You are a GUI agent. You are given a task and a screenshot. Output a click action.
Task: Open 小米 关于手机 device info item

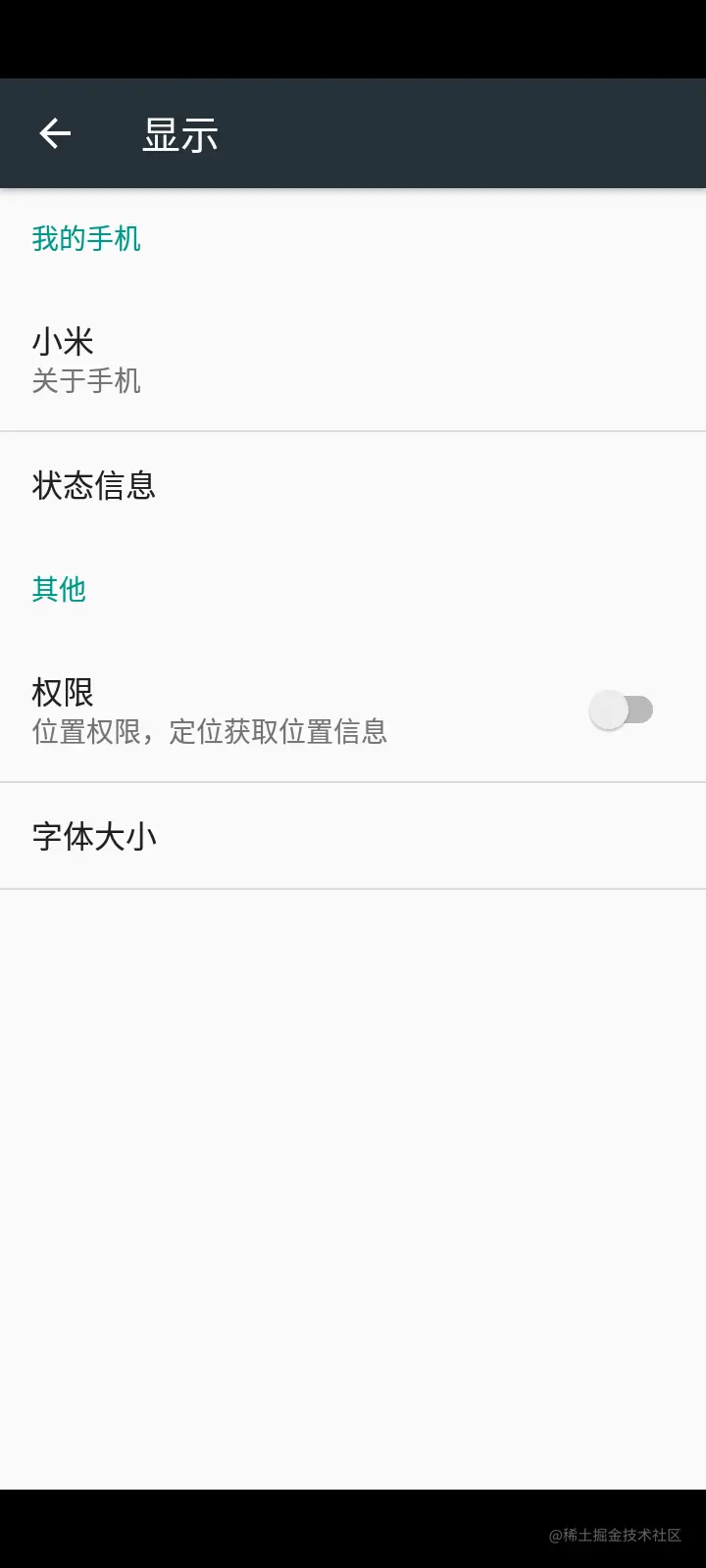point(353,358)
